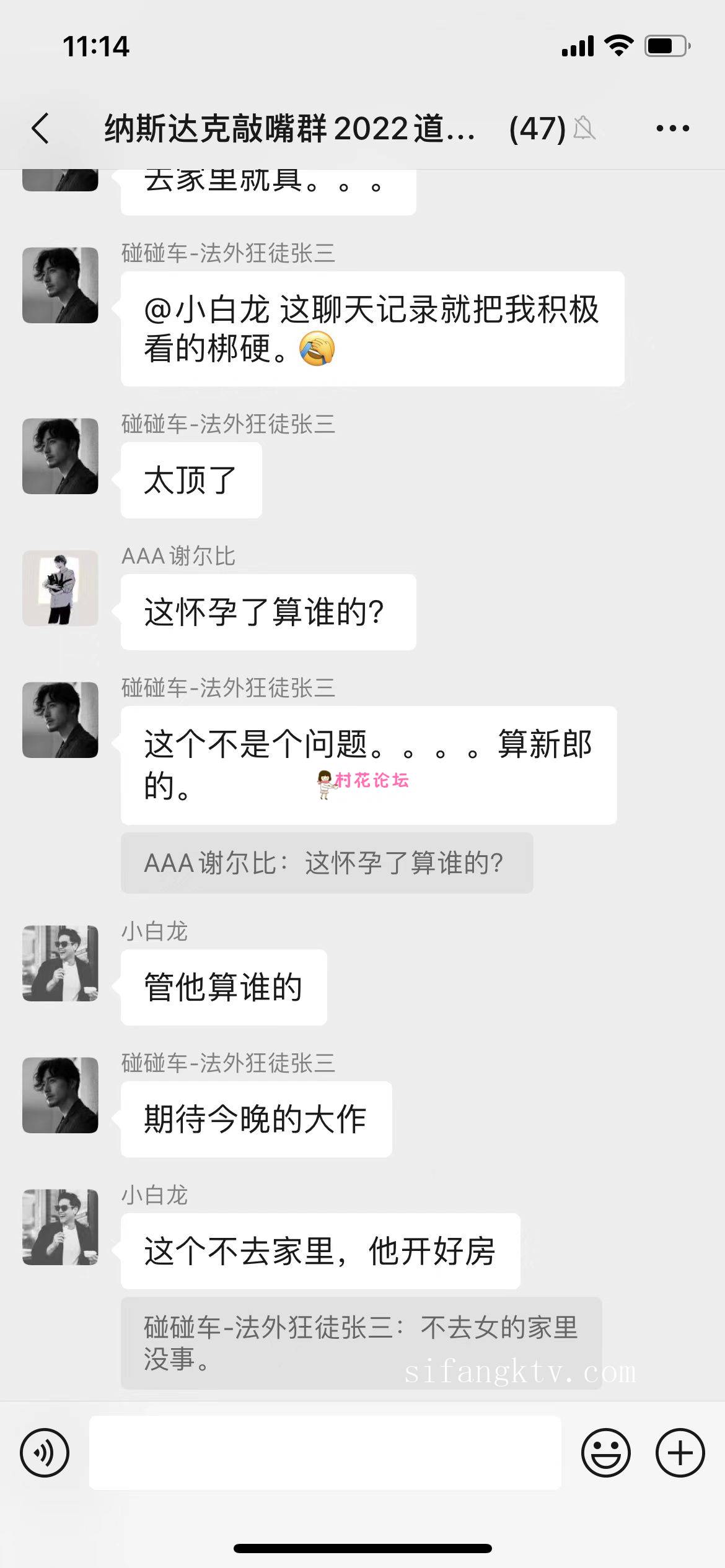This screenshot has height=1568, width=725.
Task: Focus the message text field
Action: pyautogui.click(x=325, y=1452)
